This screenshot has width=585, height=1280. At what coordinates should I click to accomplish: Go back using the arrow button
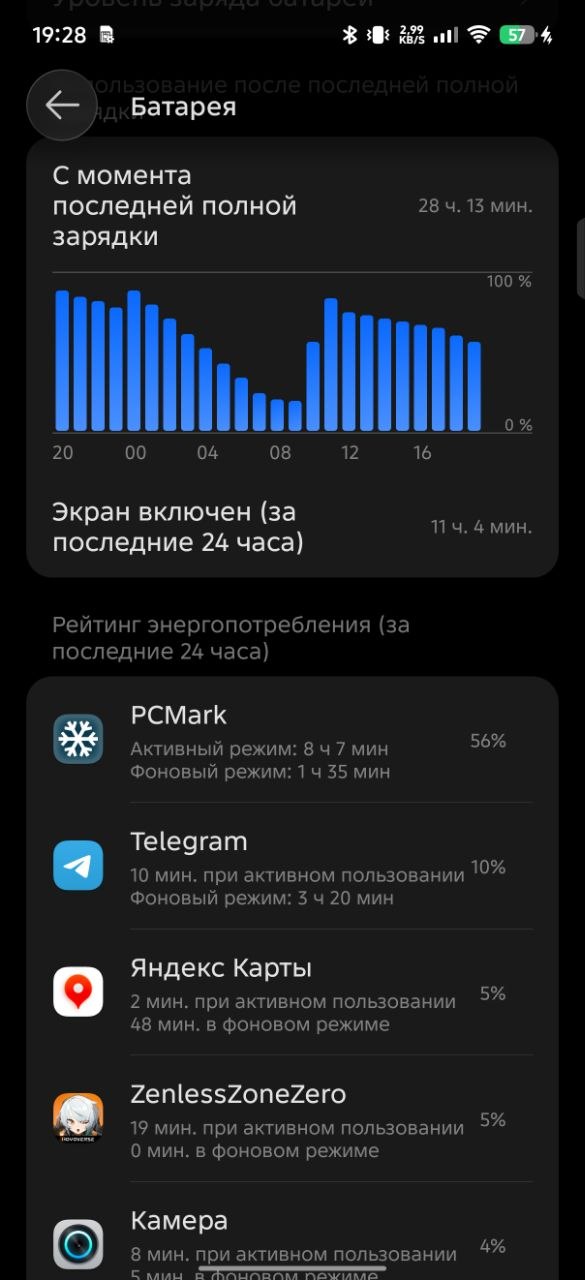pyautogui.click(x=62, y=105)
